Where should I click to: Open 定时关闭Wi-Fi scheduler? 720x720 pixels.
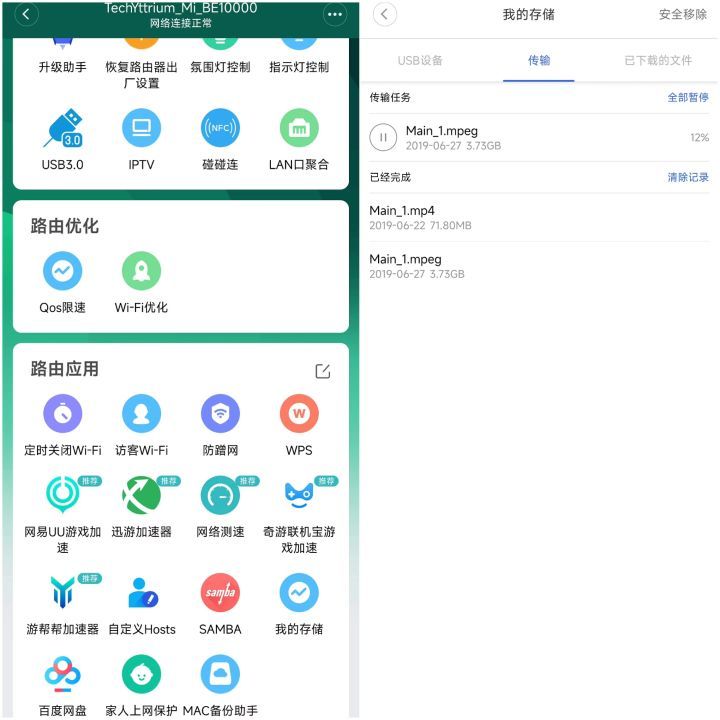point(62,414)
